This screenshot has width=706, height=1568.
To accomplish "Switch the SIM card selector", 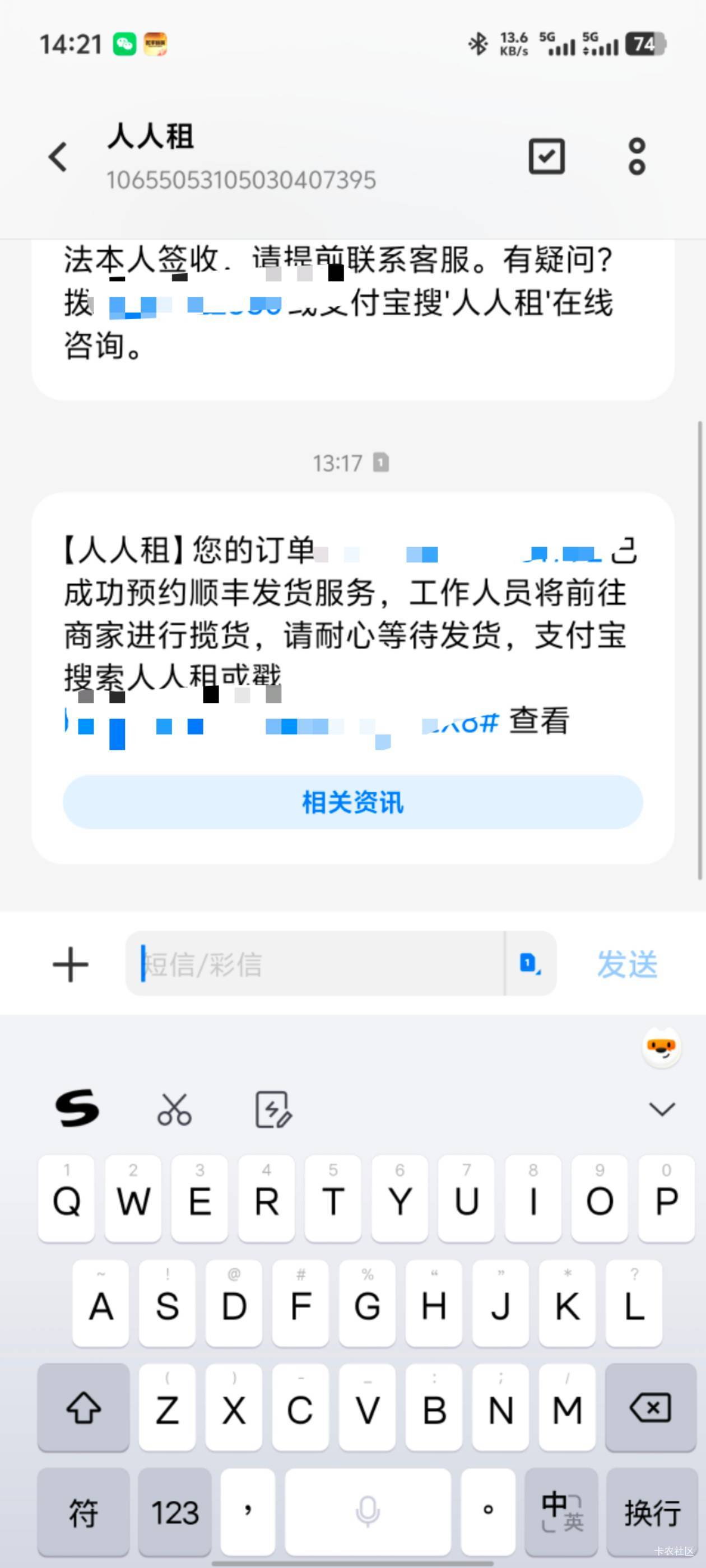I will click(531, 964).
